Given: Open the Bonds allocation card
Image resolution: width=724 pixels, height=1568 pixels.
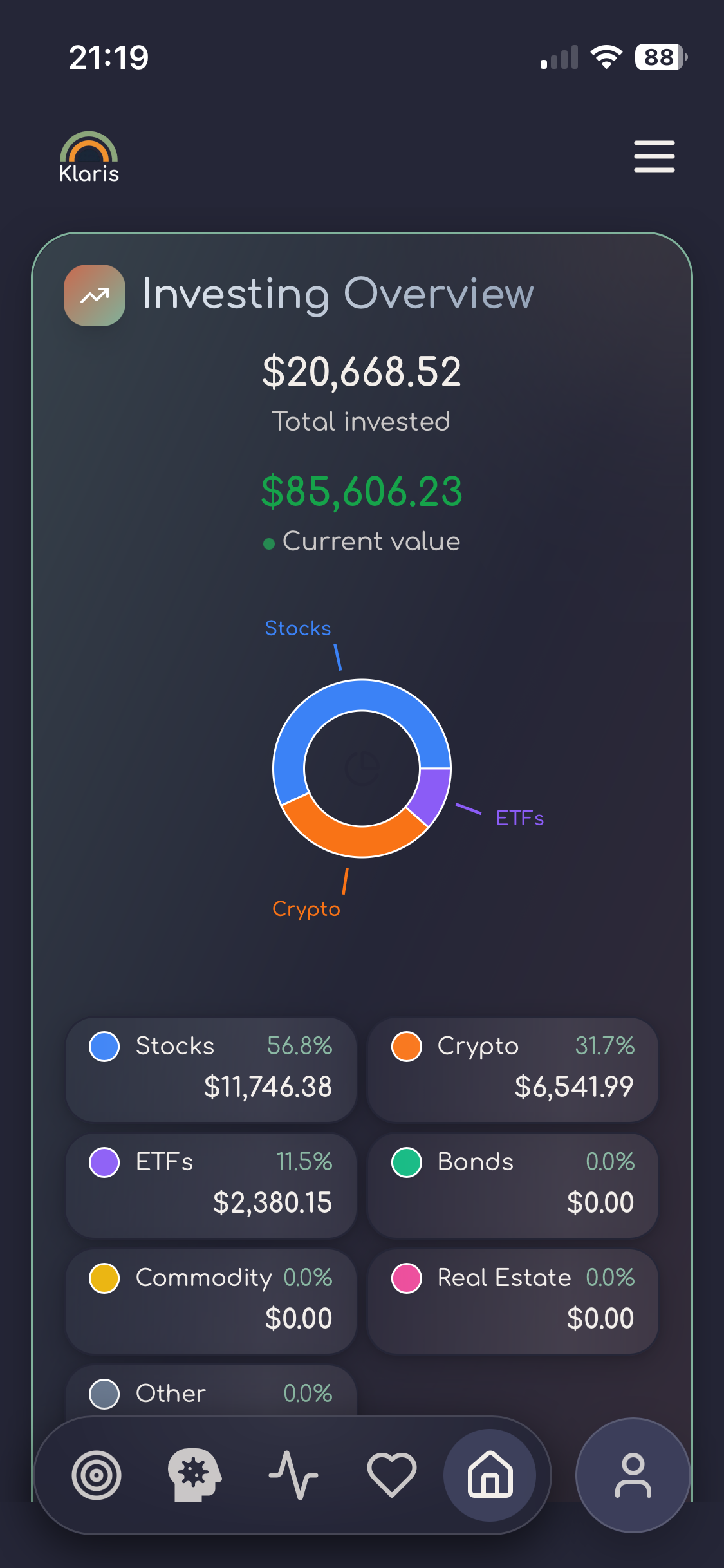Looking at the screenshot, I should (x=512, y=1185).
